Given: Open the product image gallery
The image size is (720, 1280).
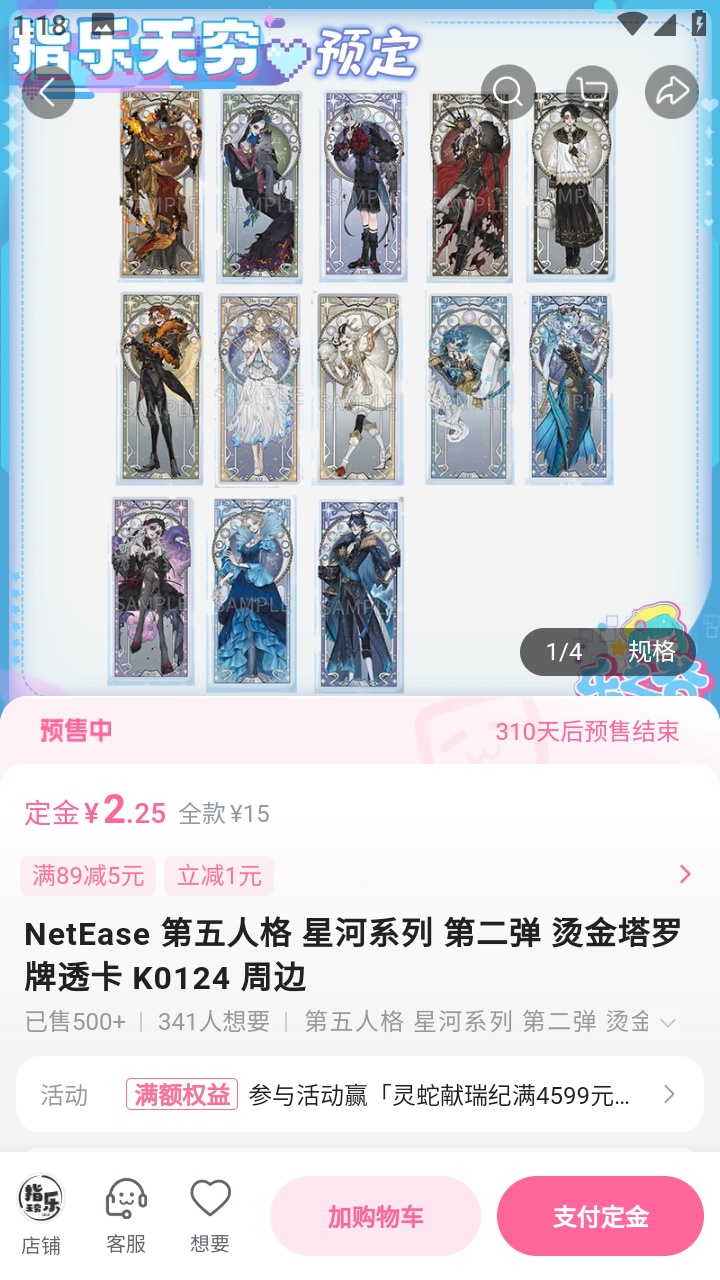Looking at the screenshot, I should tap(360, 390).
